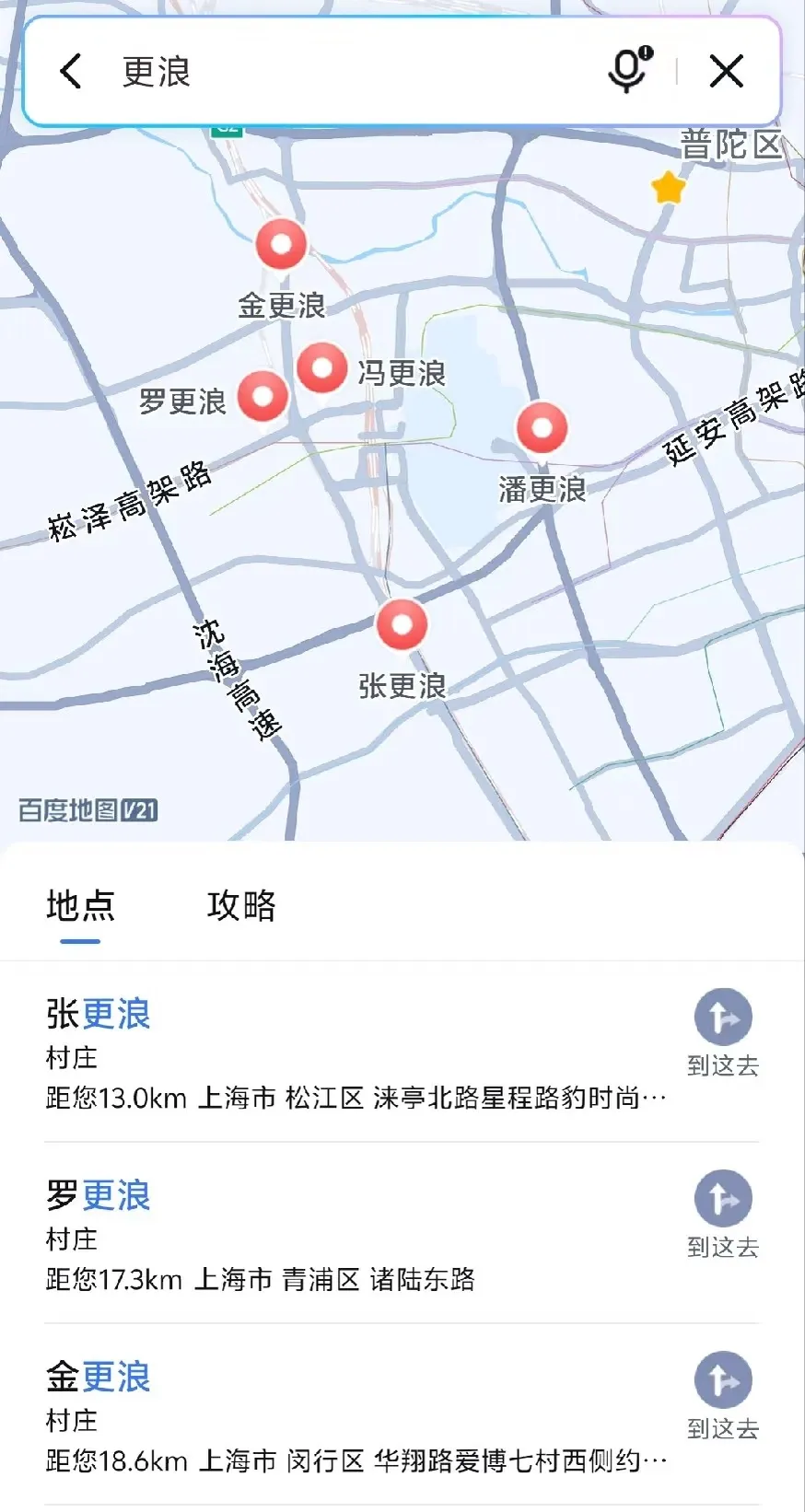This screenshot has width=805, height=1512.
Task: Select the 张更浪 map pin
Action: 402,624
